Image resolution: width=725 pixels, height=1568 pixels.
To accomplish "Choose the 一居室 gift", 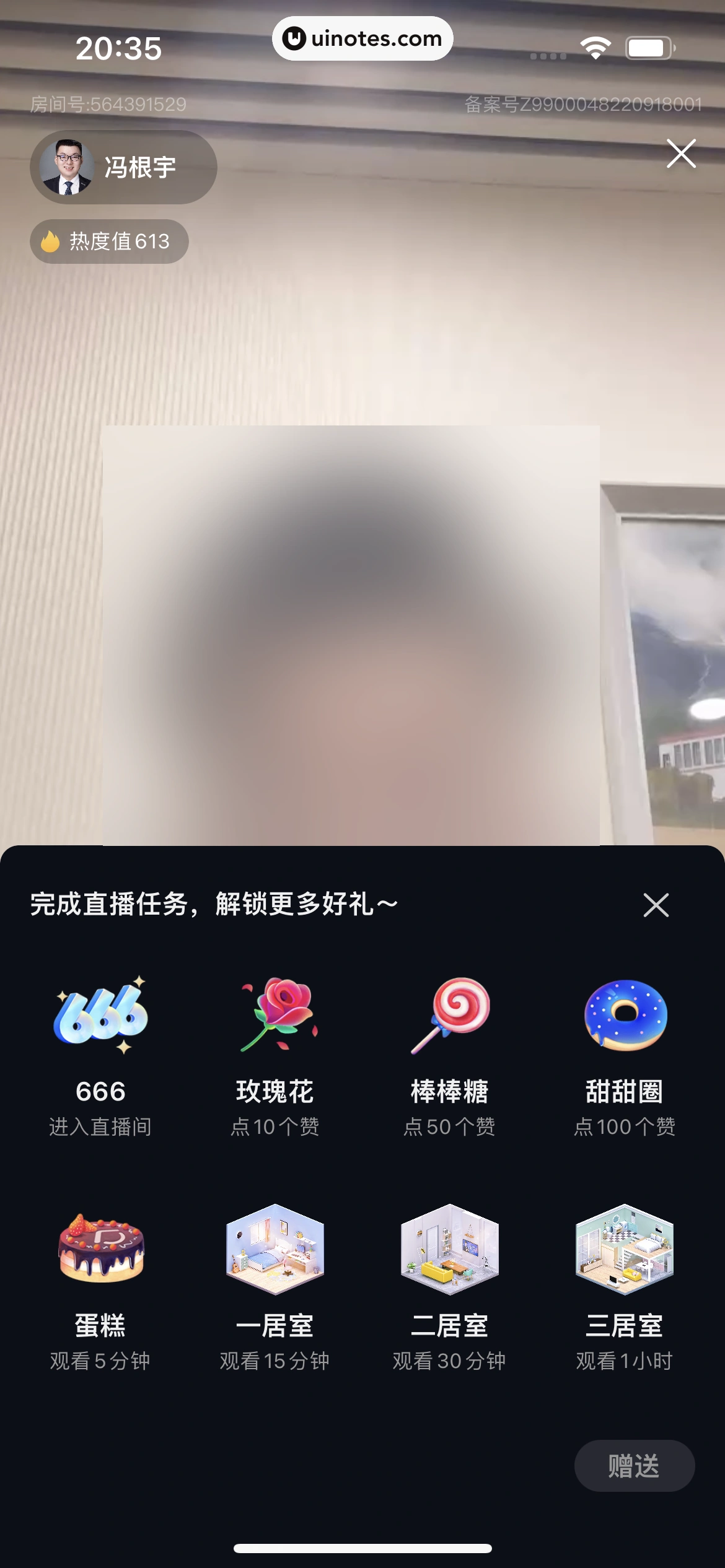I will pyautogui.click(x=275, y=1287).
